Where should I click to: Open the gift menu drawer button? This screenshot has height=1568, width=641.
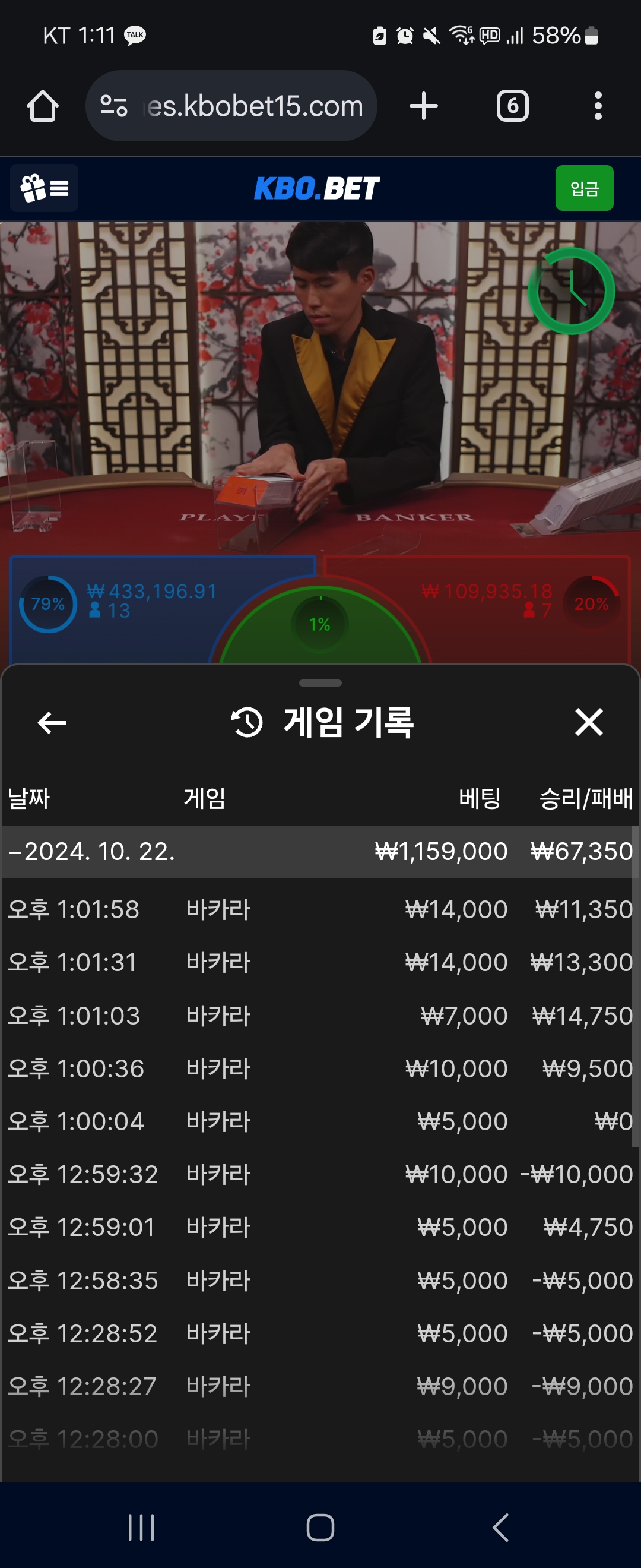point(45,188)
